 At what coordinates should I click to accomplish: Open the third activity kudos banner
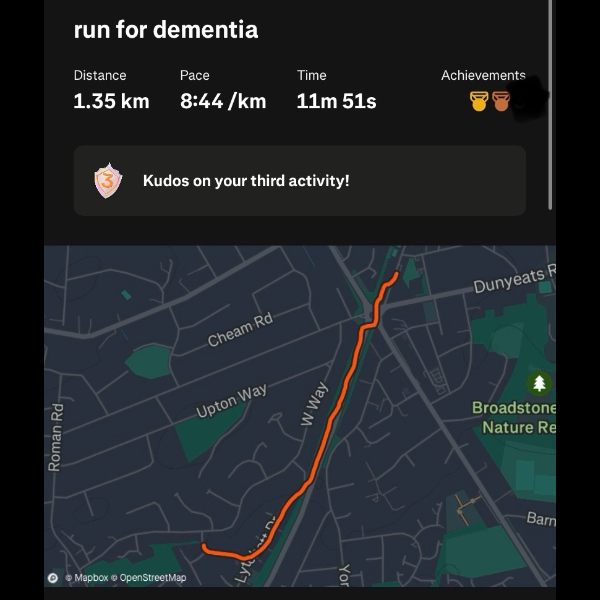[299, 181]
